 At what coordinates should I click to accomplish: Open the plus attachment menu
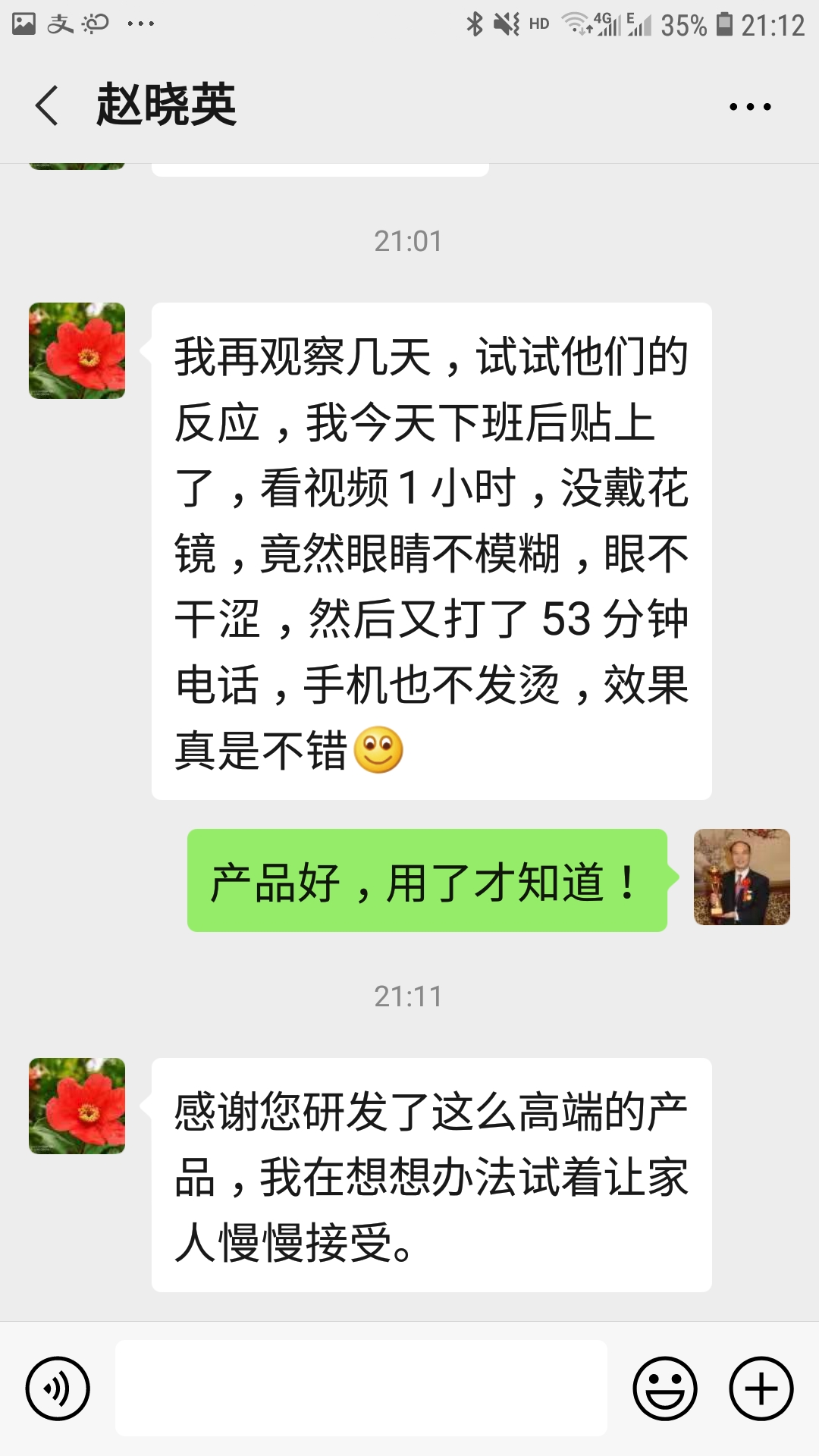click(761, 1389)
